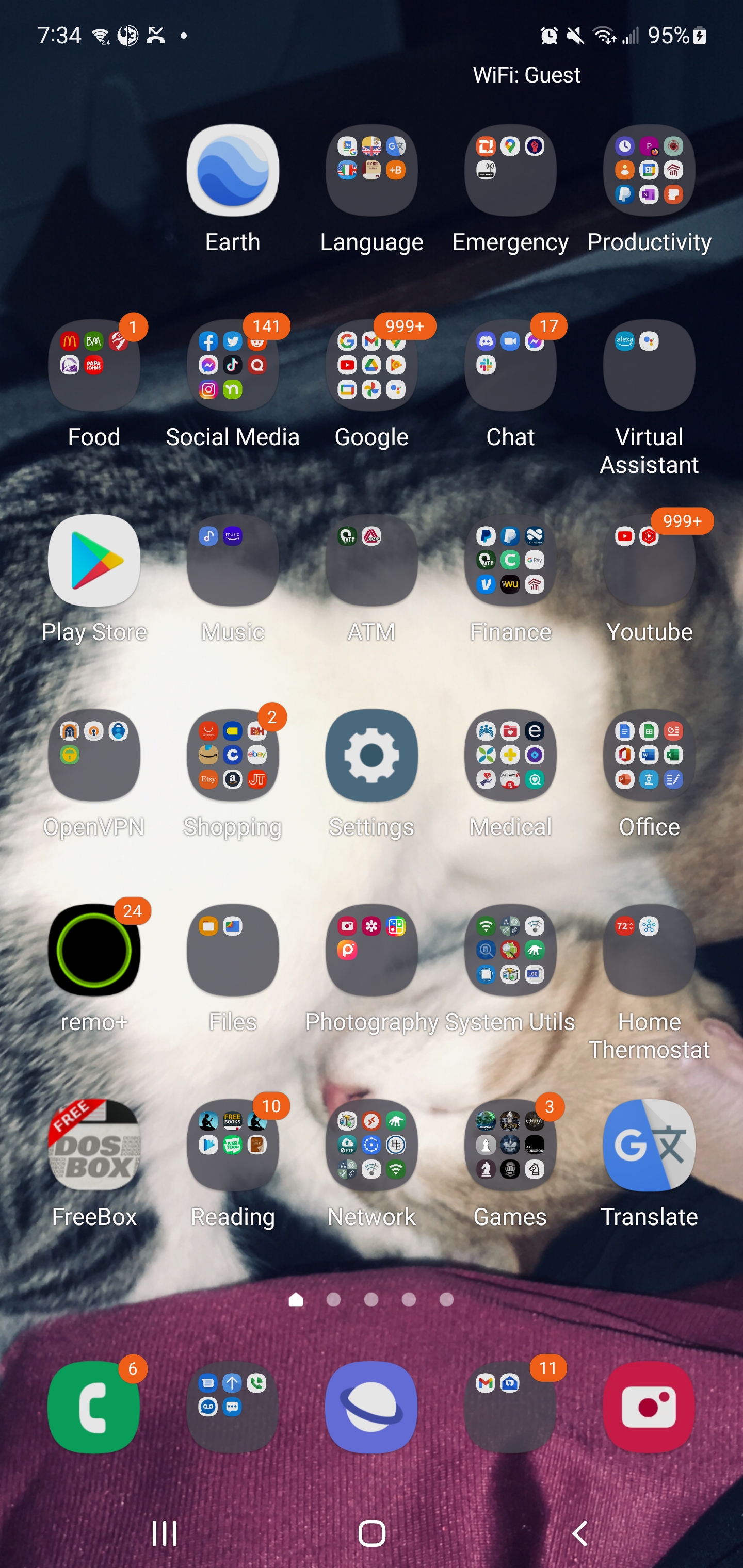Launch FreeBox DOS emulator

pyautogui.click(x=94, y=1145)
